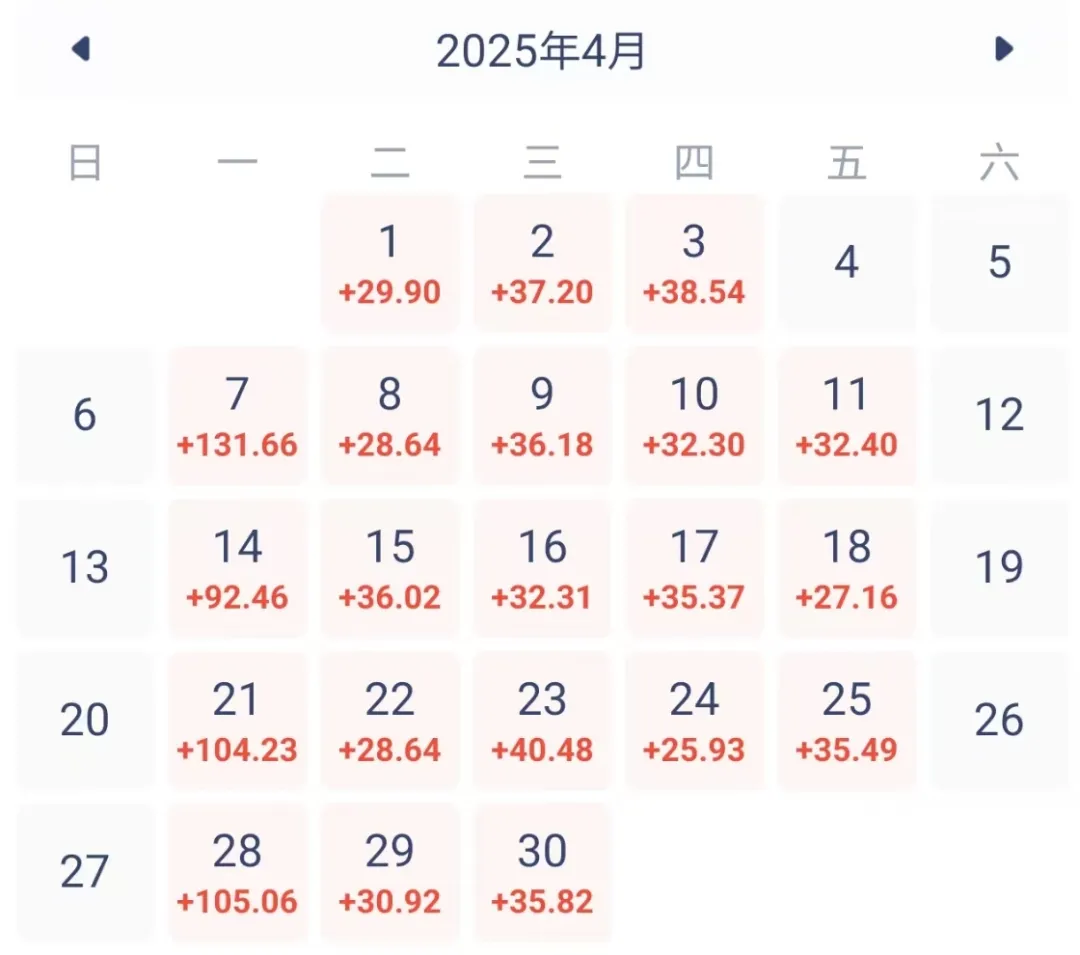Open April 2 earnings +37.20
Viewport: 1080px width, 955px height.
tap(542, 263)
